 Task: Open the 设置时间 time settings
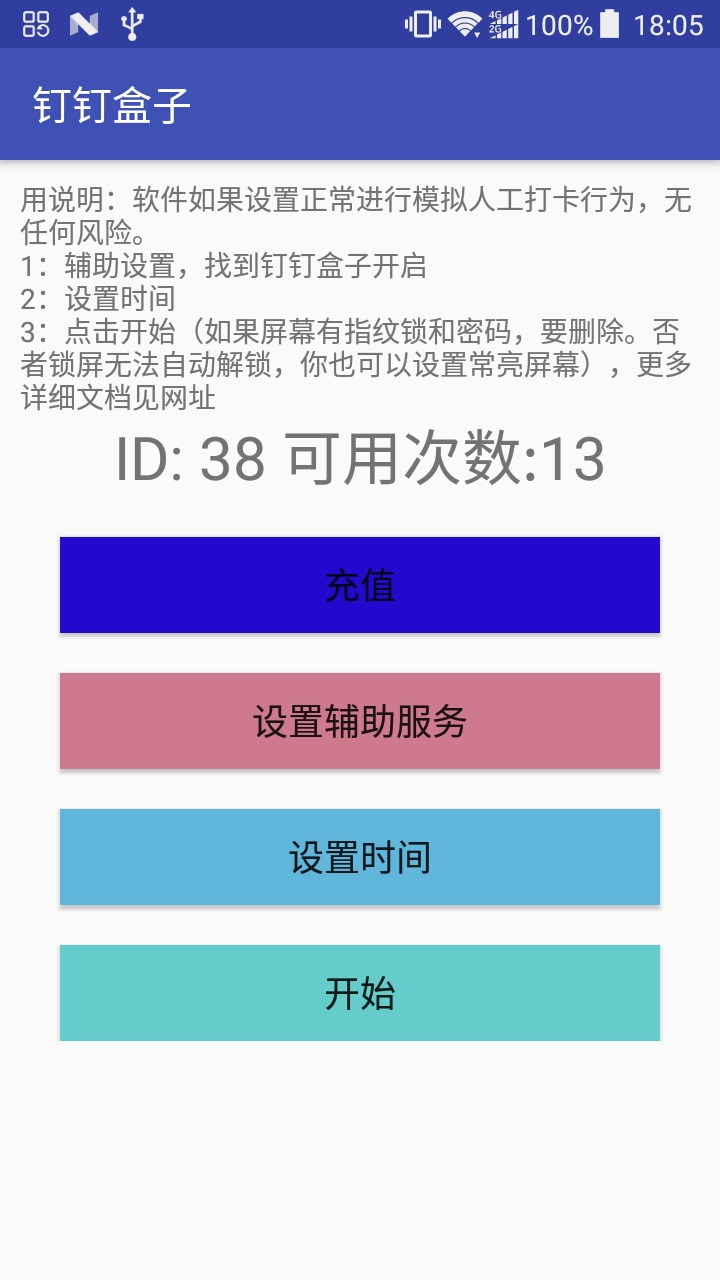pos(360,857)
